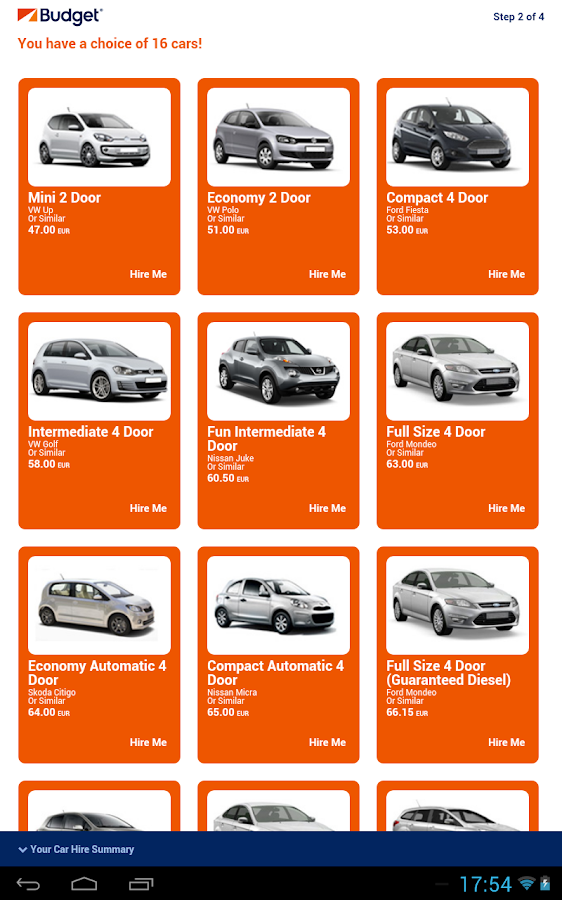The height and width of the screenshot is (900, 562).
Task: Open the Nissan Juke car image
Action: (278, 371)
